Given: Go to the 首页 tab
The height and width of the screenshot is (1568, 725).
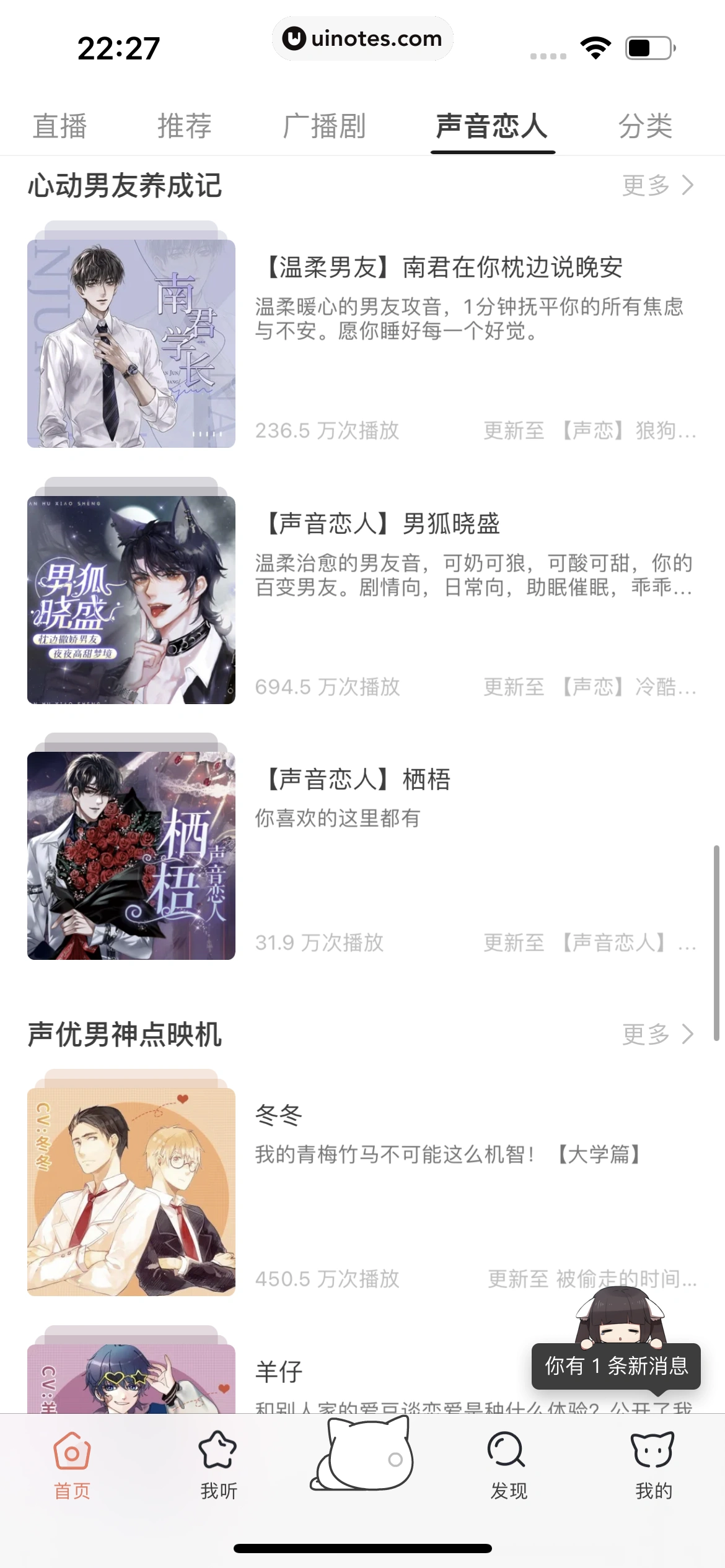Looking at the screenshot, I should point(72,1465).
